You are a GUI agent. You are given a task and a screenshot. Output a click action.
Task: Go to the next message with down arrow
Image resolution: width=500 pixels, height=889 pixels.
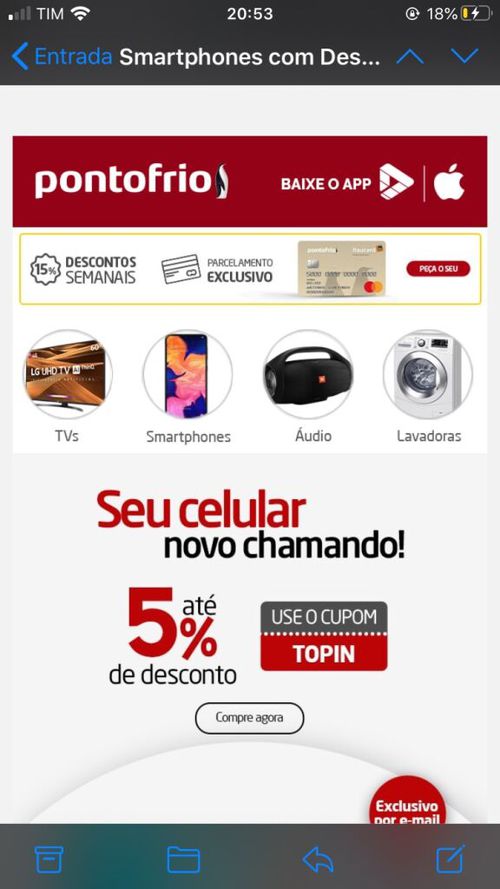(465, 56)
